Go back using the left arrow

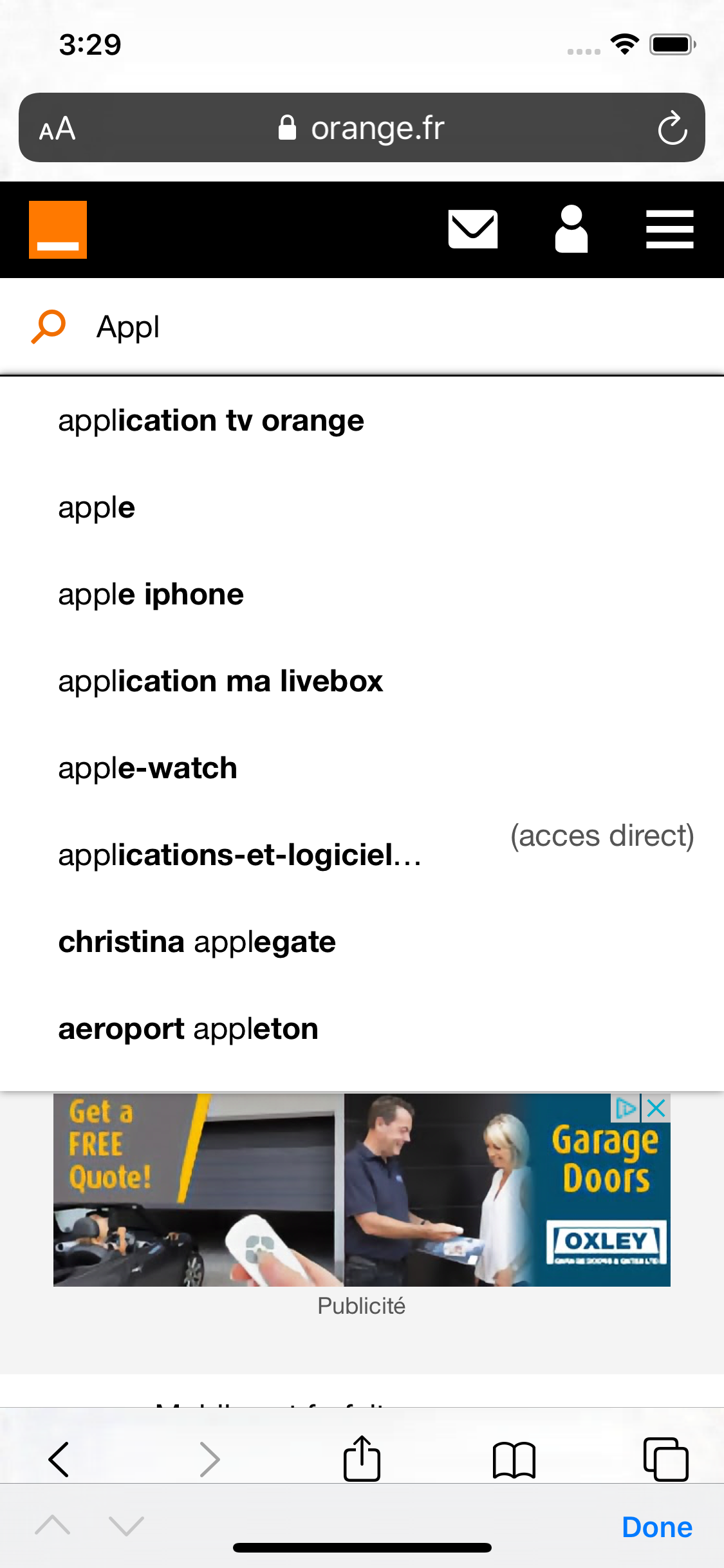[59, 1459]
